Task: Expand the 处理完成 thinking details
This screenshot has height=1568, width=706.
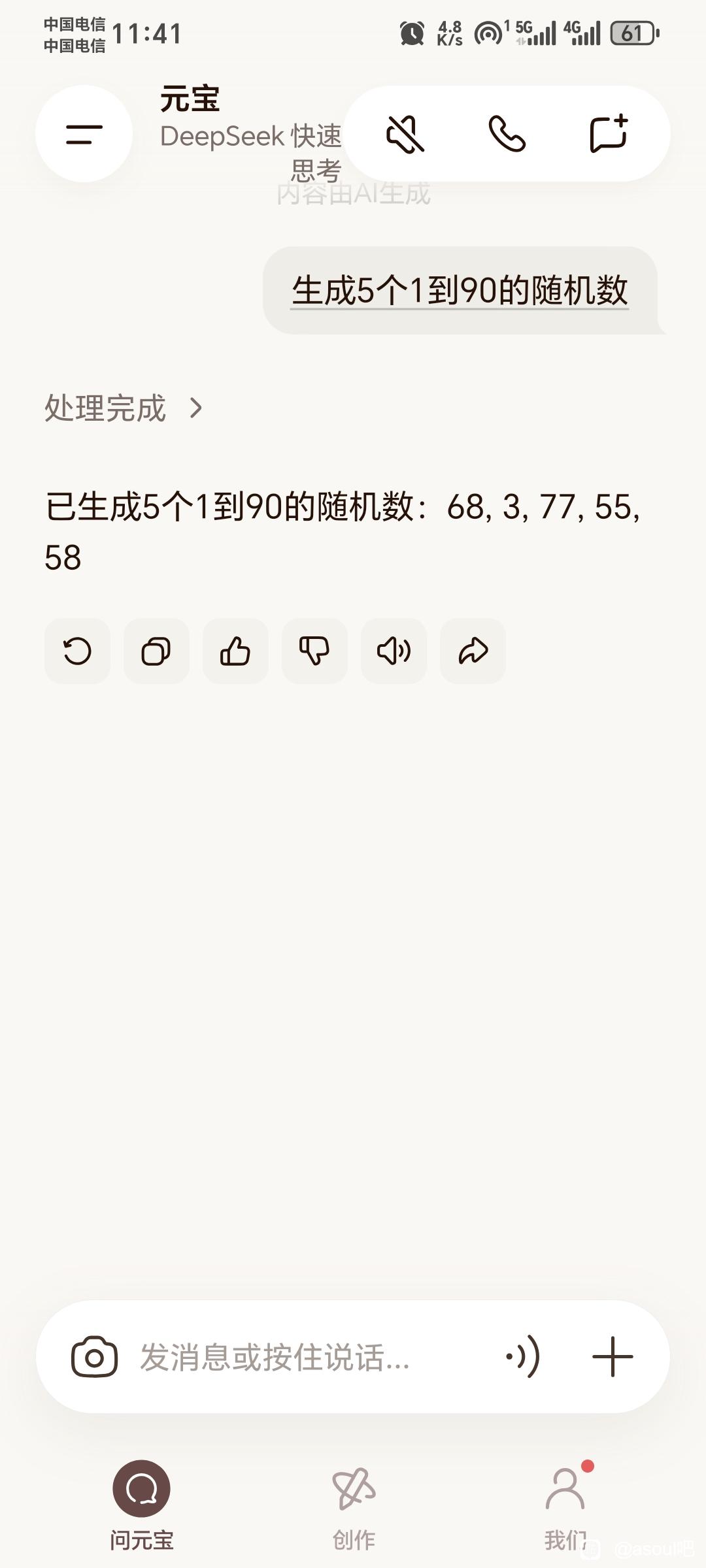Action: point(124,408)
